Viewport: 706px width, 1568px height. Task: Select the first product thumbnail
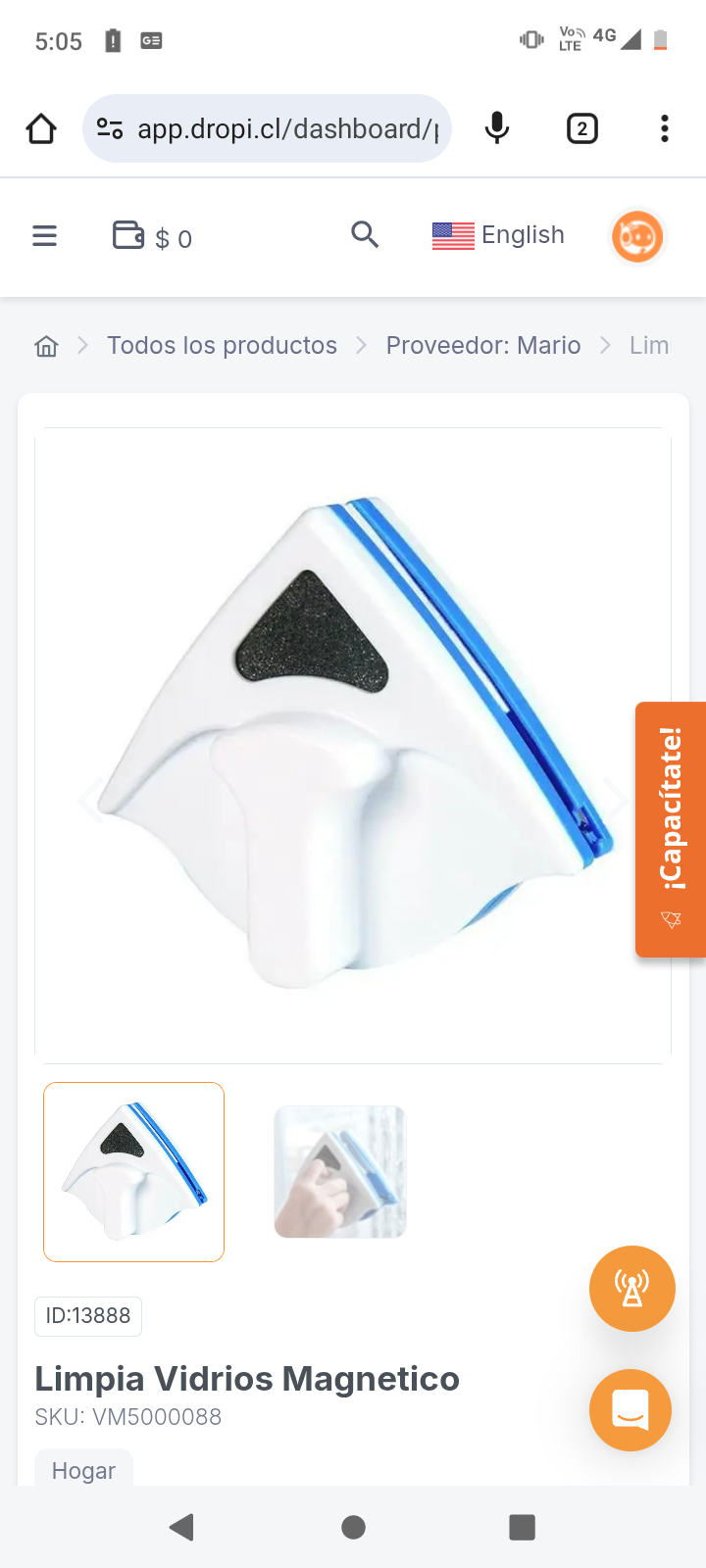coord(134,1171)
